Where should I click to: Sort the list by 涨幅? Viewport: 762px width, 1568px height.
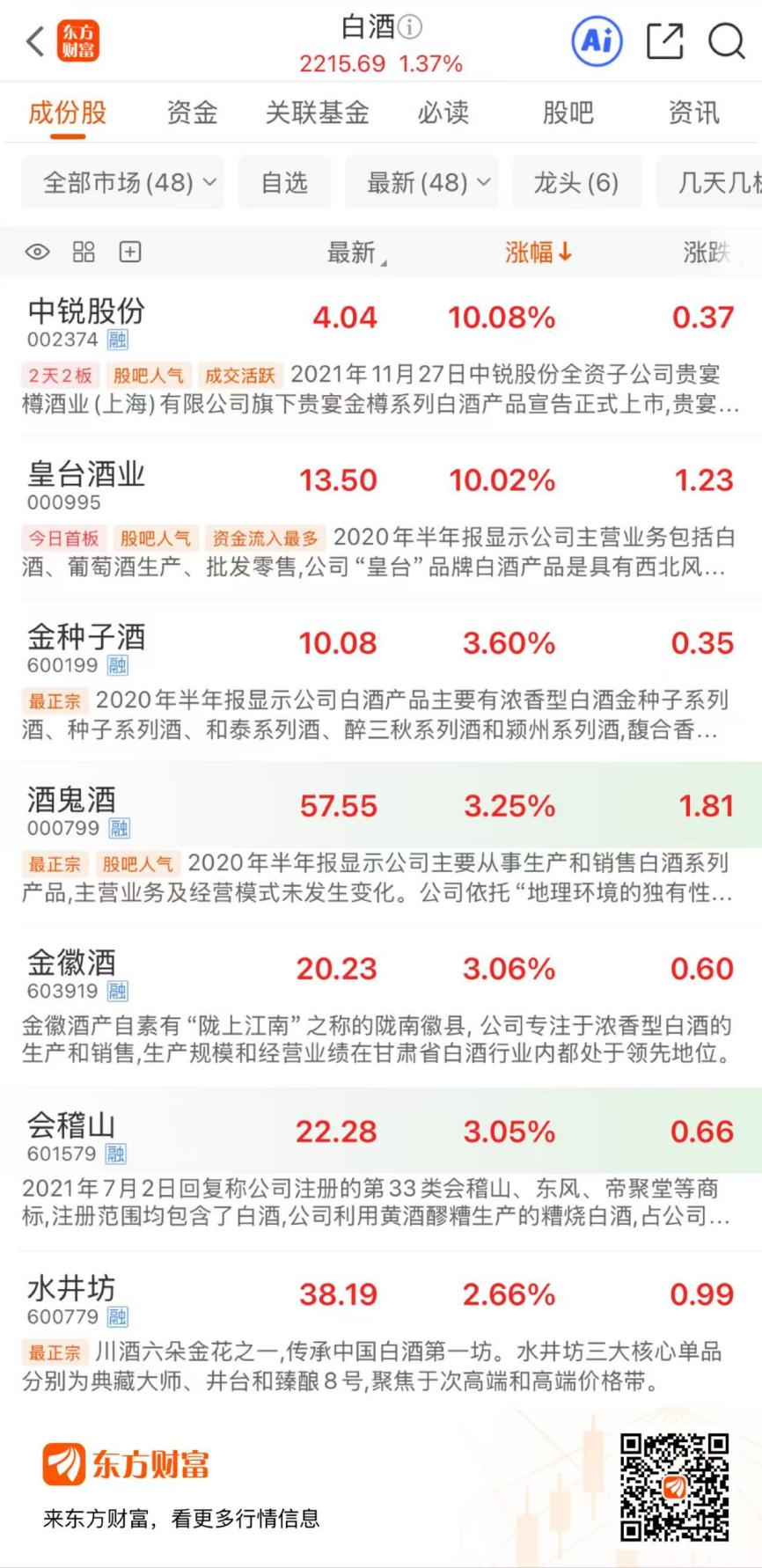pos(538,253)
